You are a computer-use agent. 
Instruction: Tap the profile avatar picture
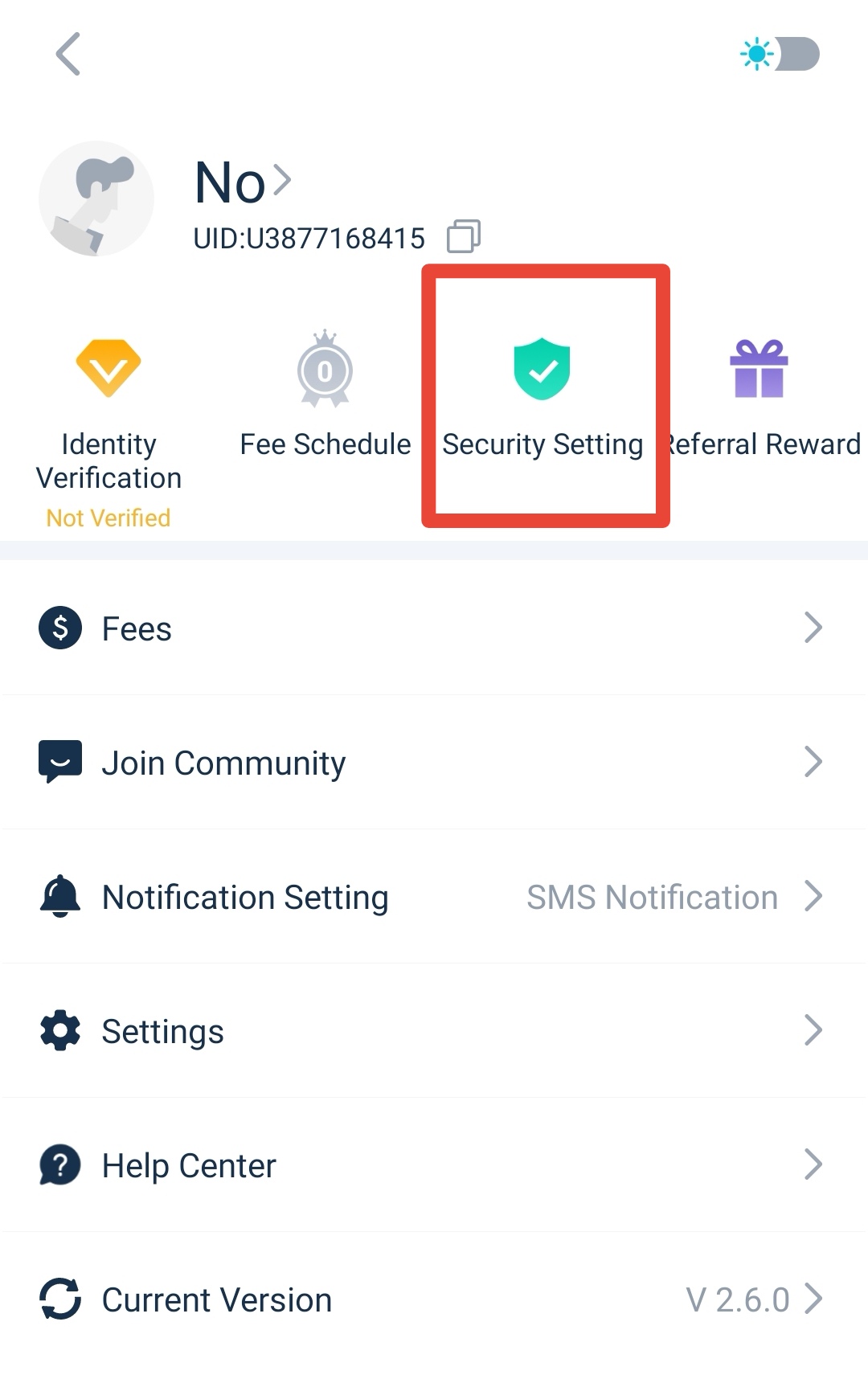coord(96,198)
